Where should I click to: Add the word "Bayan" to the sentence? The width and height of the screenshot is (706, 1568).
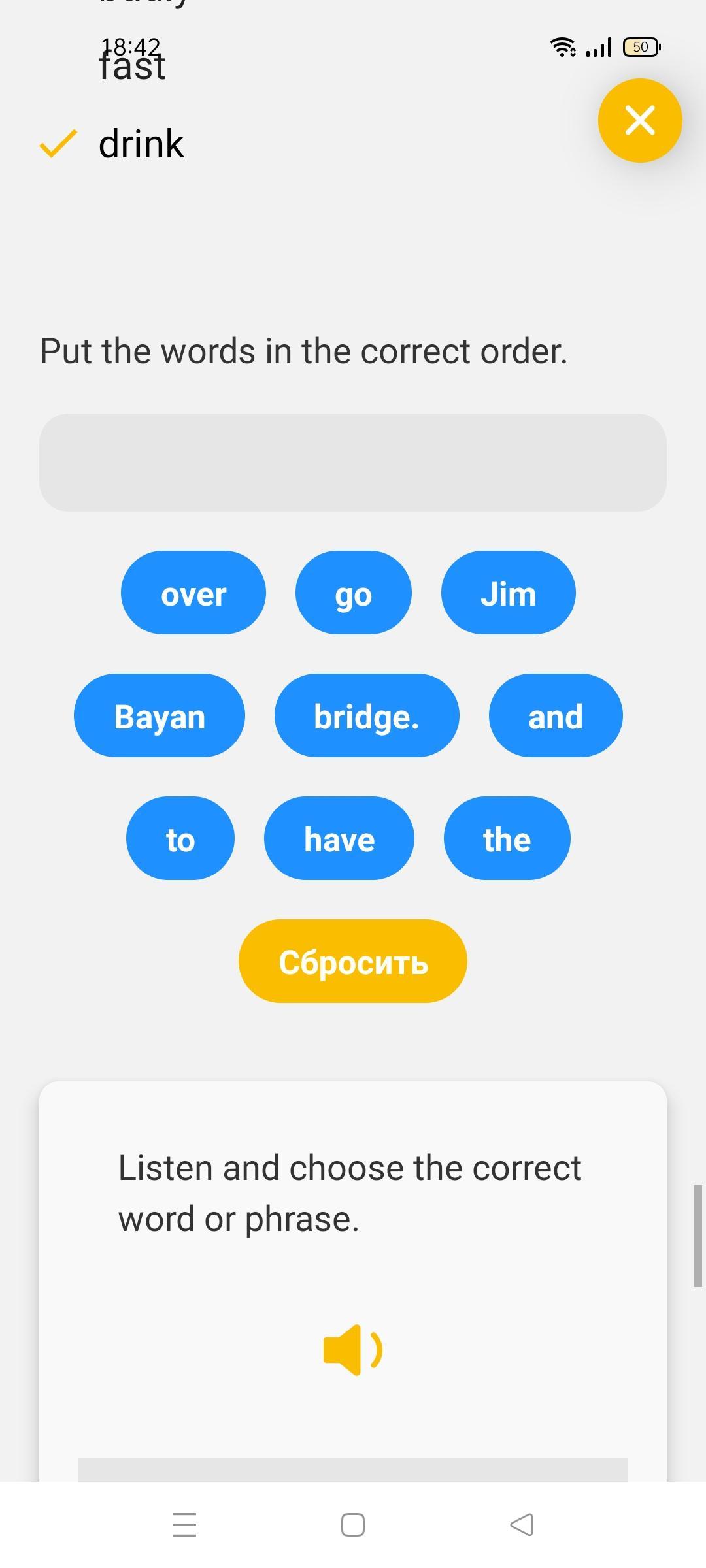pos(160,715)
